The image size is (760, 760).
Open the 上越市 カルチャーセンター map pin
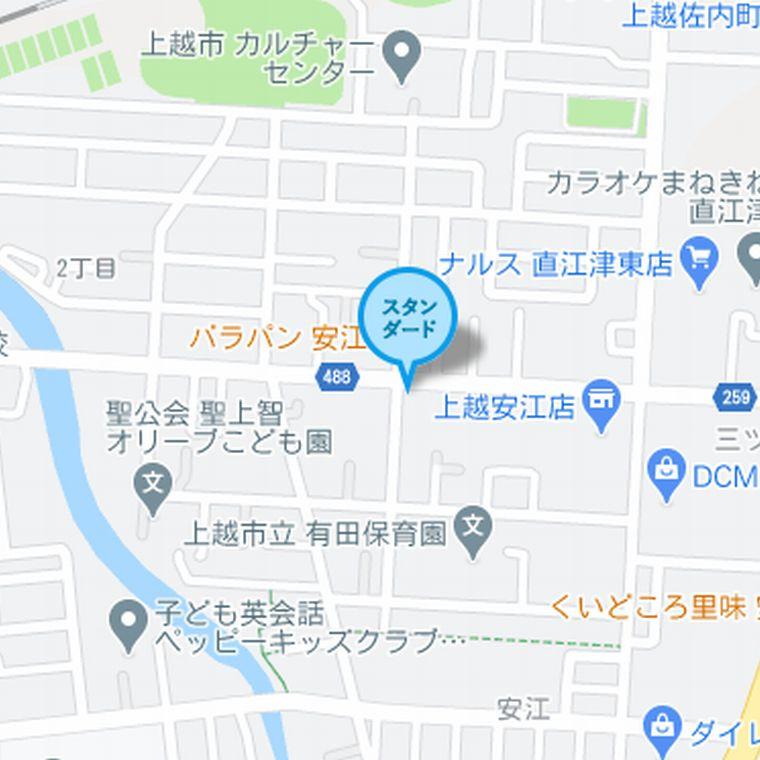coord(402,54)
